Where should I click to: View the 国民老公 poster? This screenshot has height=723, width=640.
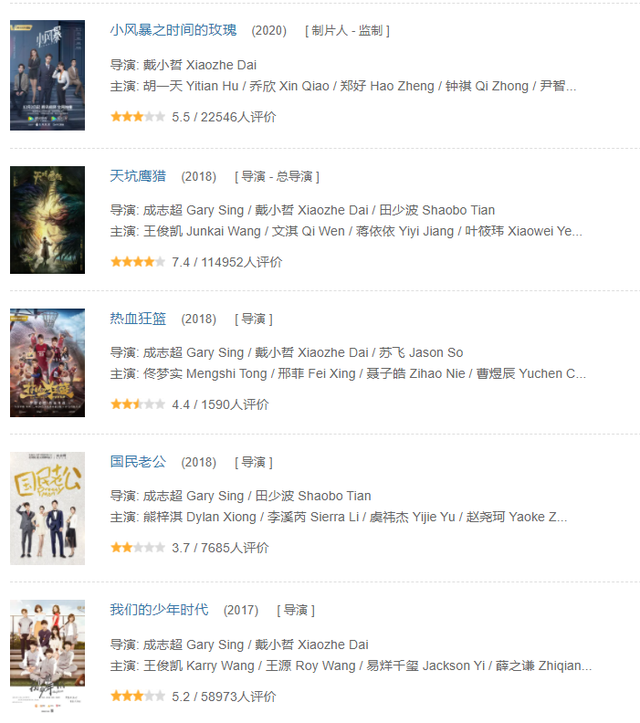(x=47, y=508)
